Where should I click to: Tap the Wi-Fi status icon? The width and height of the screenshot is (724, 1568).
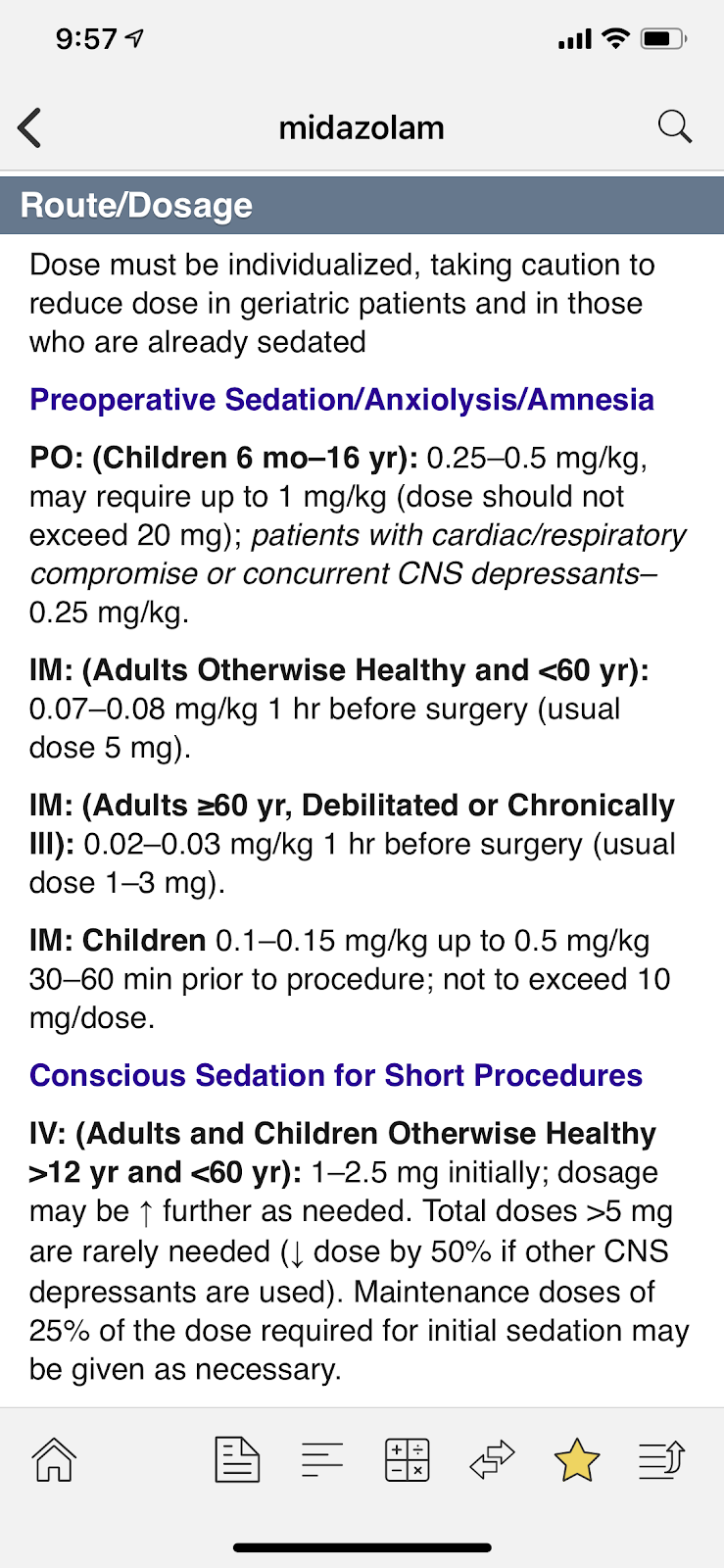point(613,38)
